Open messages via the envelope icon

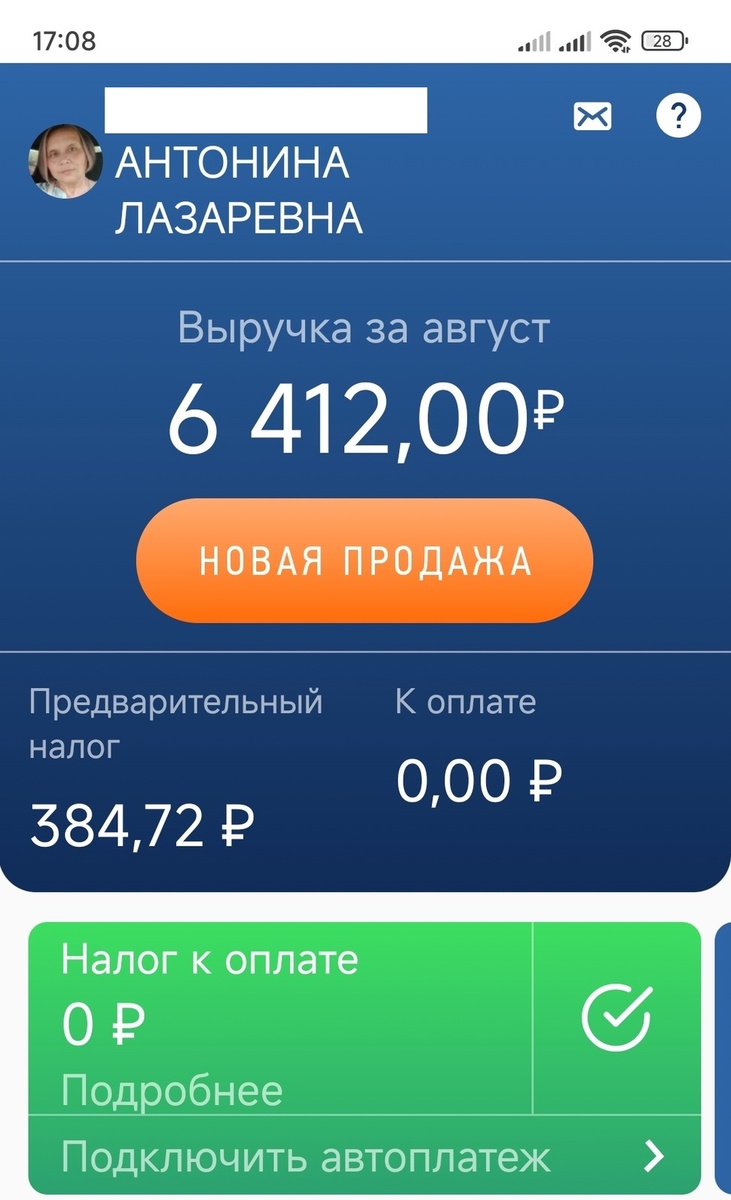590,117
